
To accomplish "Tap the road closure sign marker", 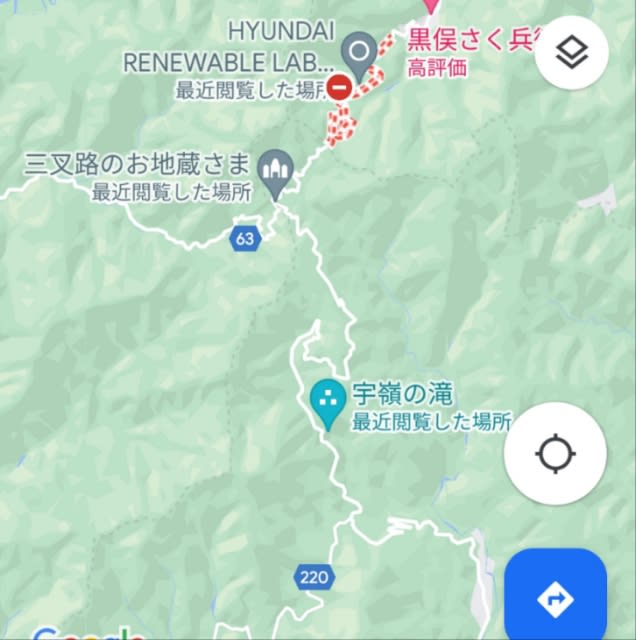I will pos(341,86).
